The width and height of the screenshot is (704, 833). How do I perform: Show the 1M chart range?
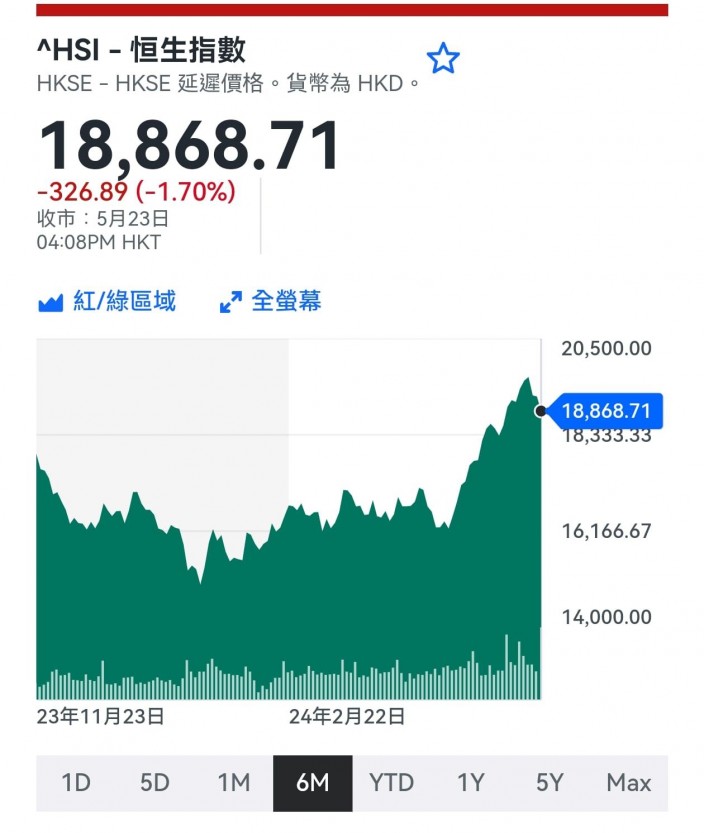(x=234, y=783)
